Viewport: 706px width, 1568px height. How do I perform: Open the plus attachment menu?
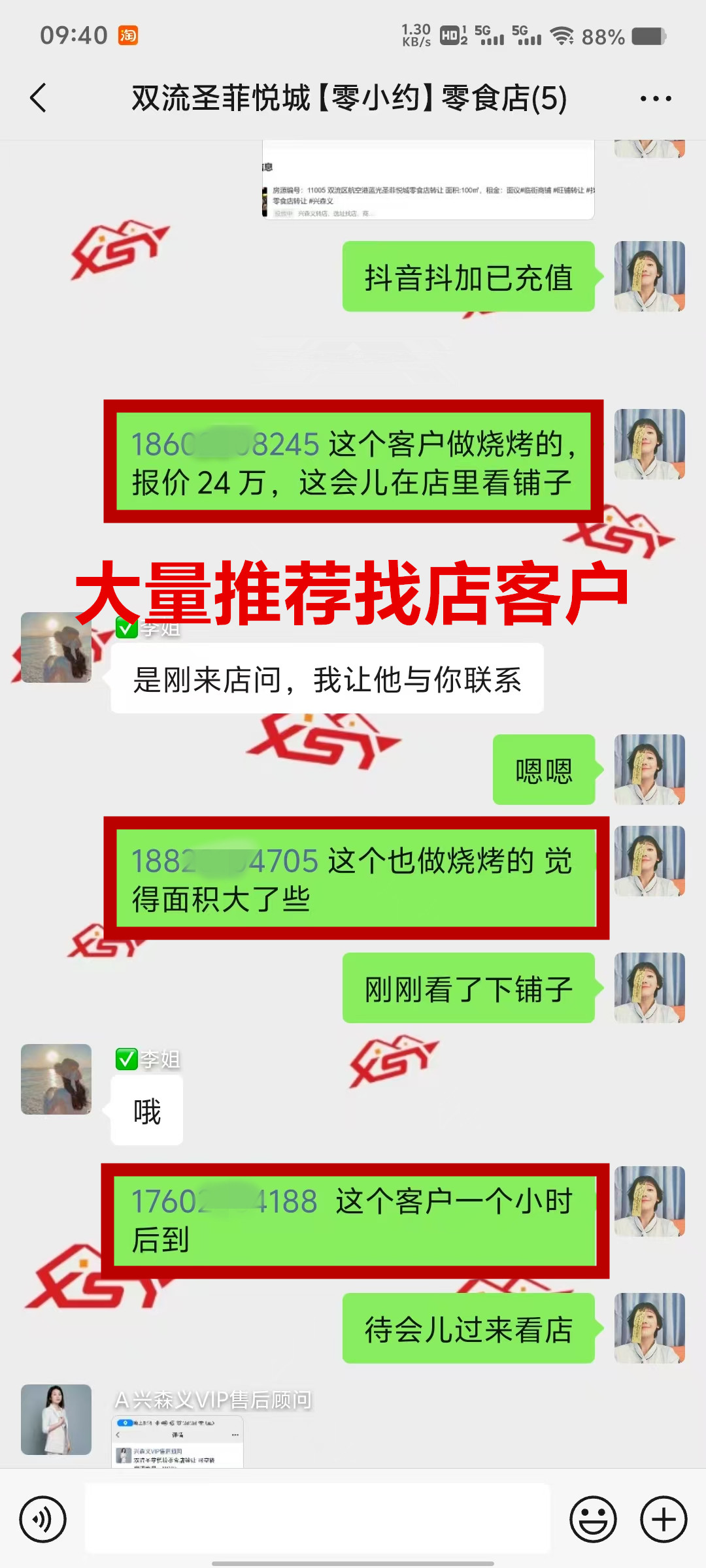coord(664,1519)
